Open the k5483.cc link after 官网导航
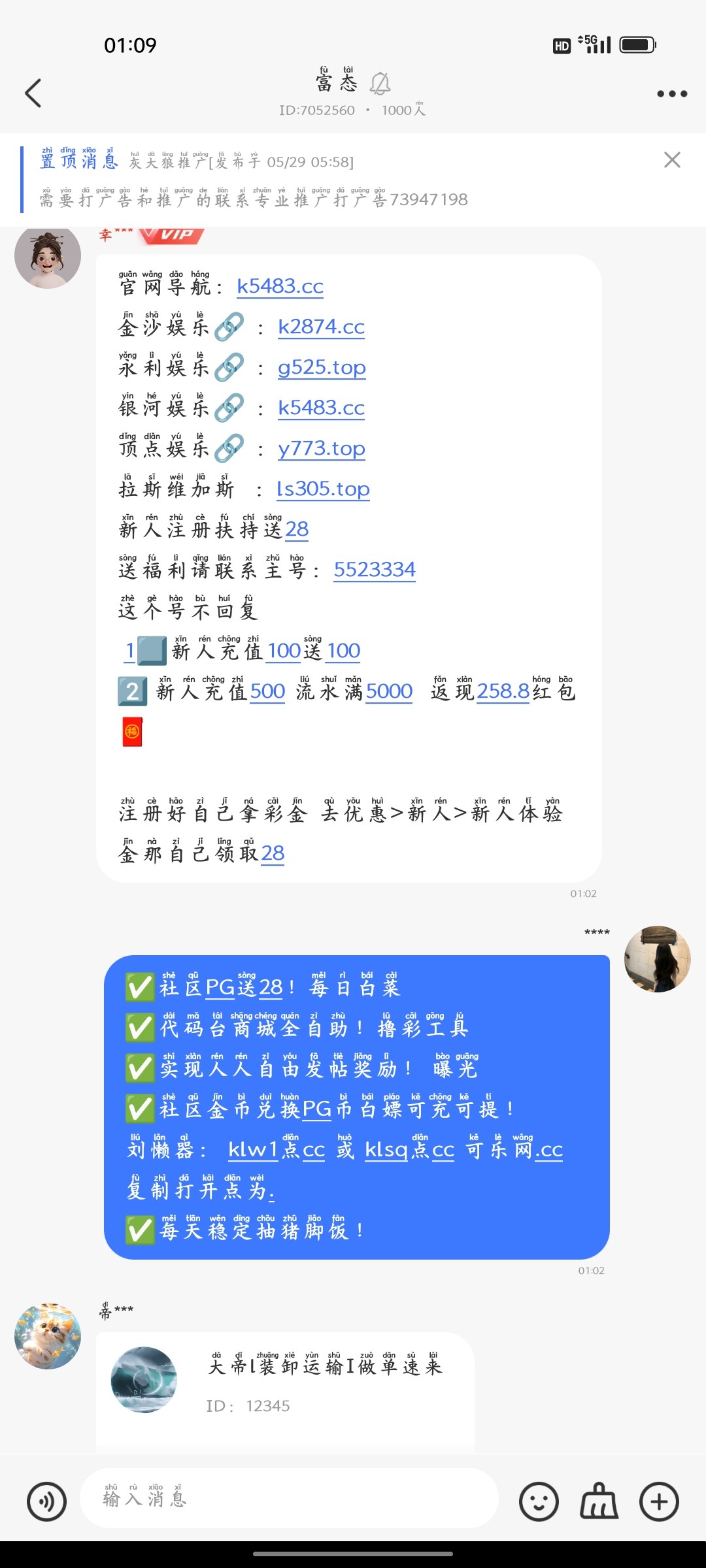 pyautogui.click(x=280, y=286)
